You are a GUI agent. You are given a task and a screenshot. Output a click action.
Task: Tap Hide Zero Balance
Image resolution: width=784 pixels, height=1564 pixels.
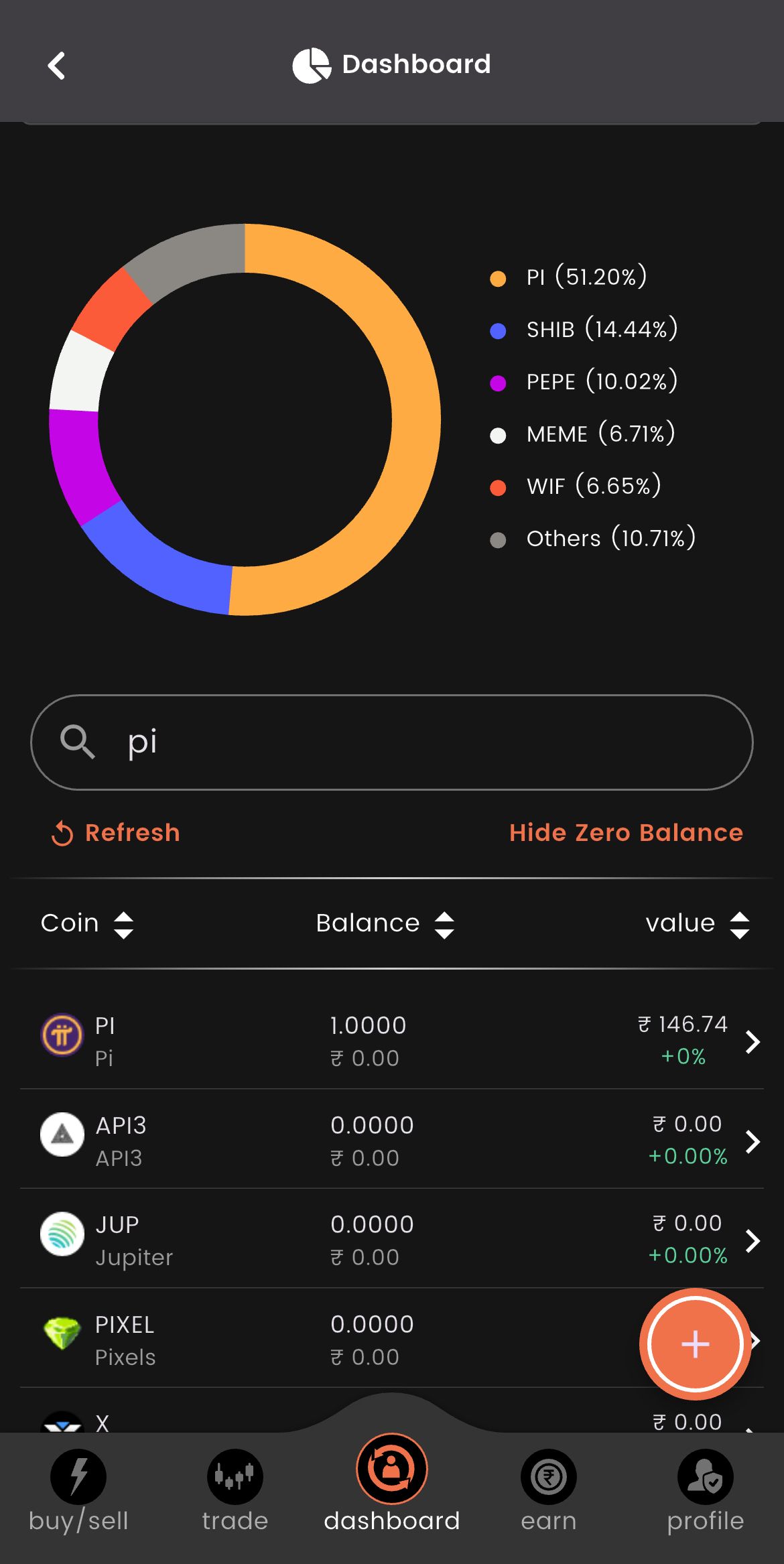click(626, 832)
